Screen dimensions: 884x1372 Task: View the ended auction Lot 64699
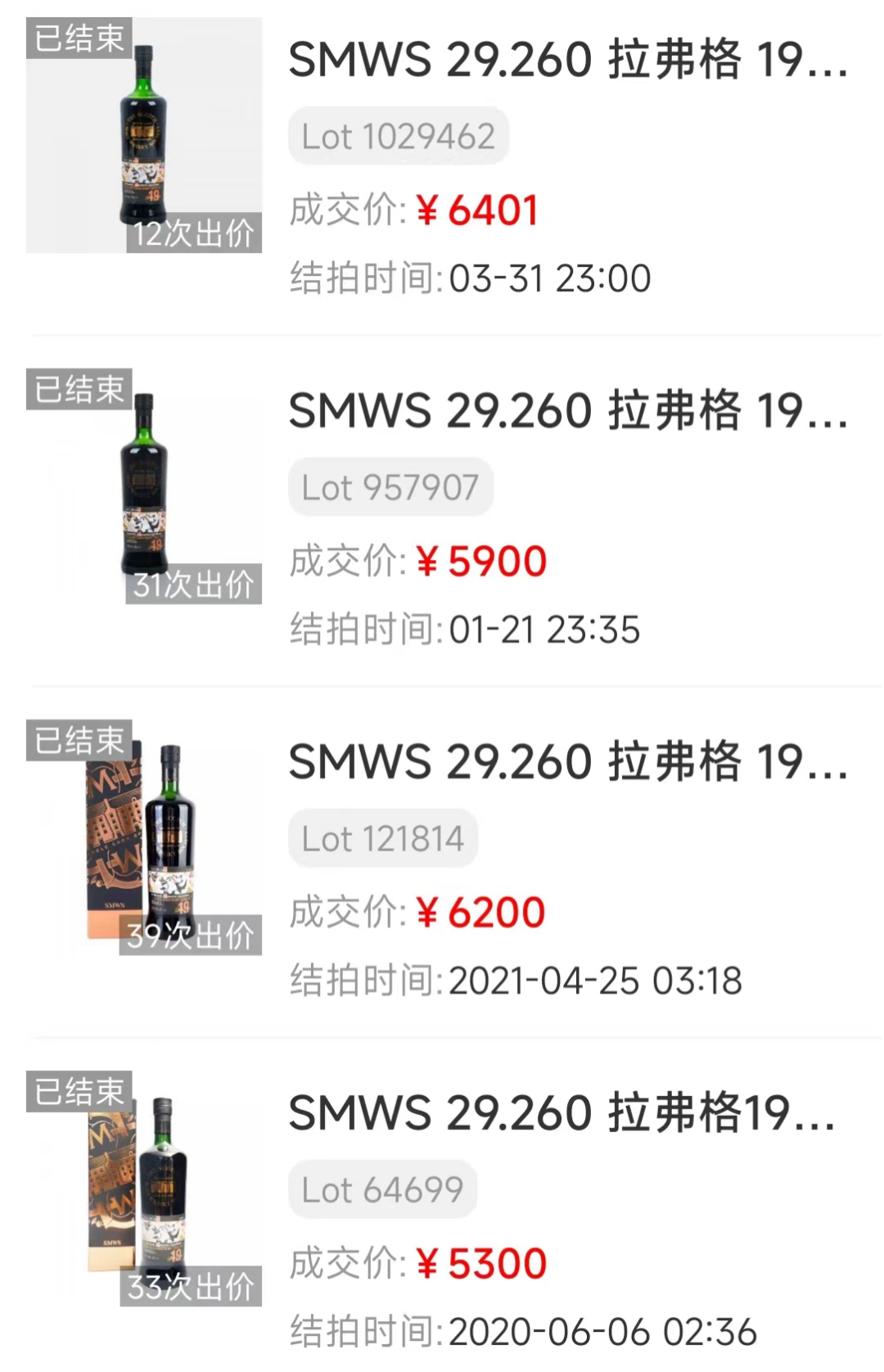coord(562,1113)
